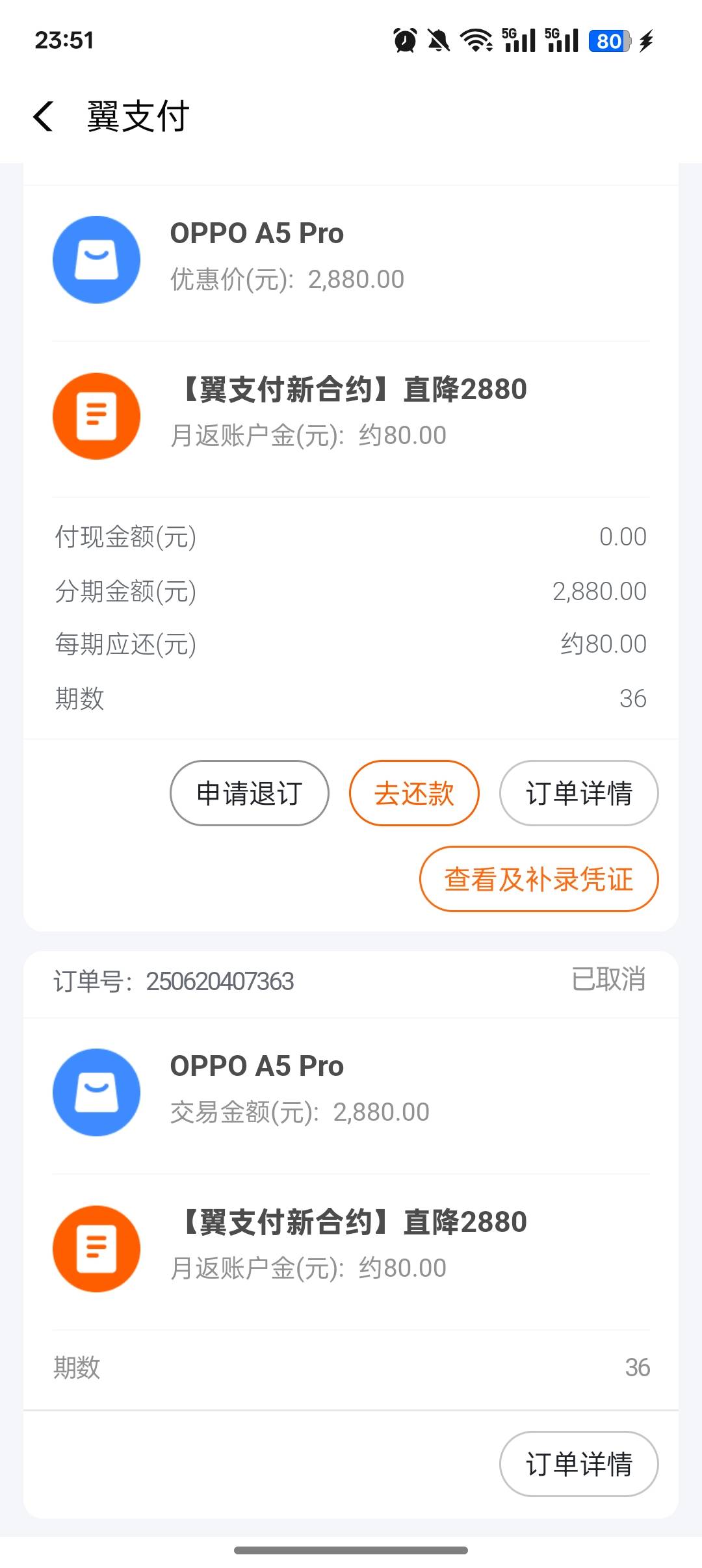
Task: Tap 去还款 to make a repayment
Action: tap(414, 793)
